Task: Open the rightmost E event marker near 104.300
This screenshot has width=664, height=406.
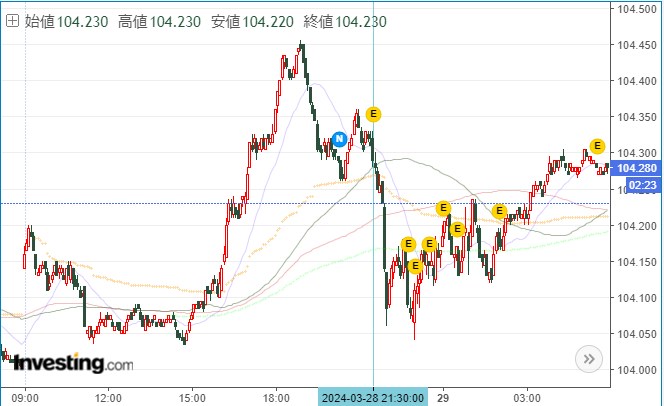Action: point(597,146)
